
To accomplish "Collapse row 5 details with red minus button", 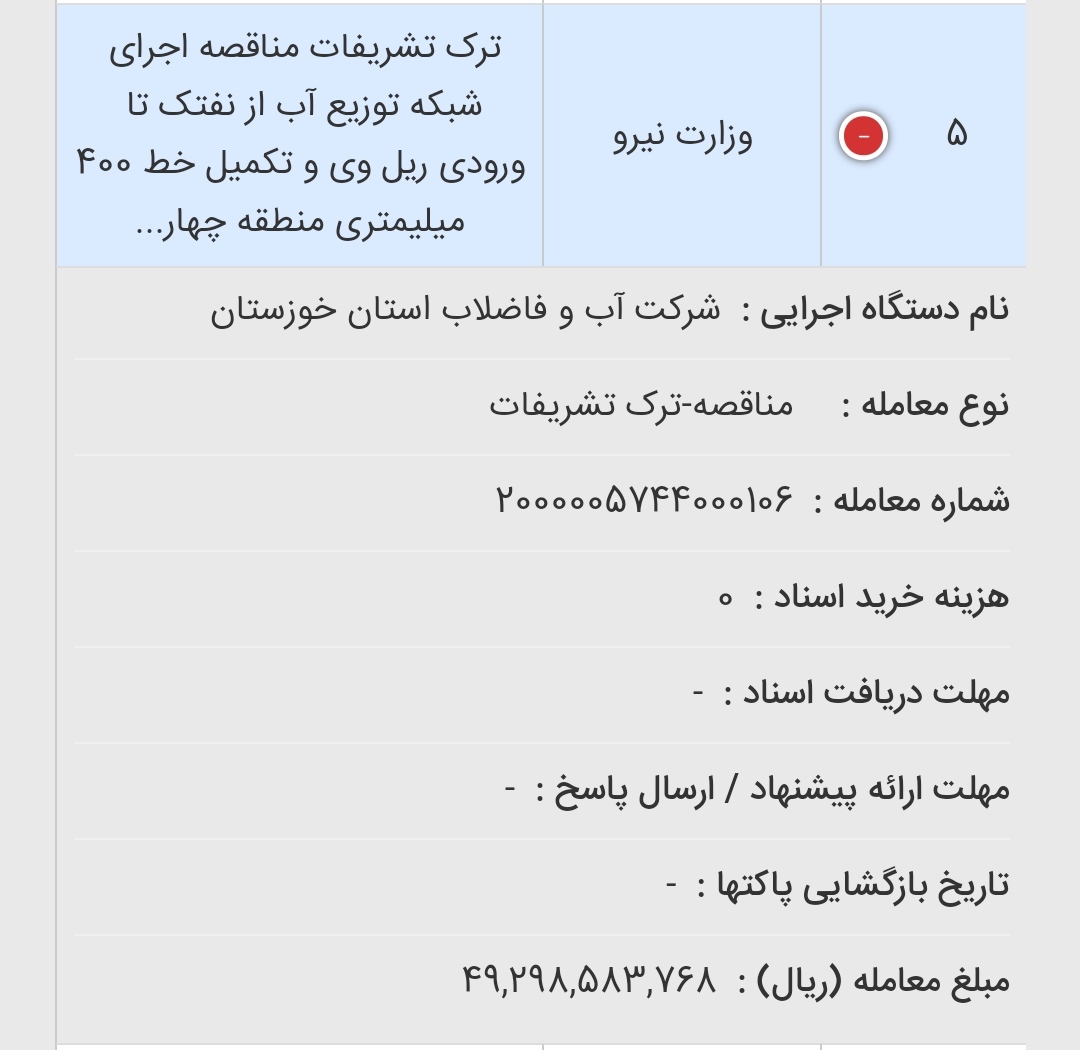I will tap(863, 136).
